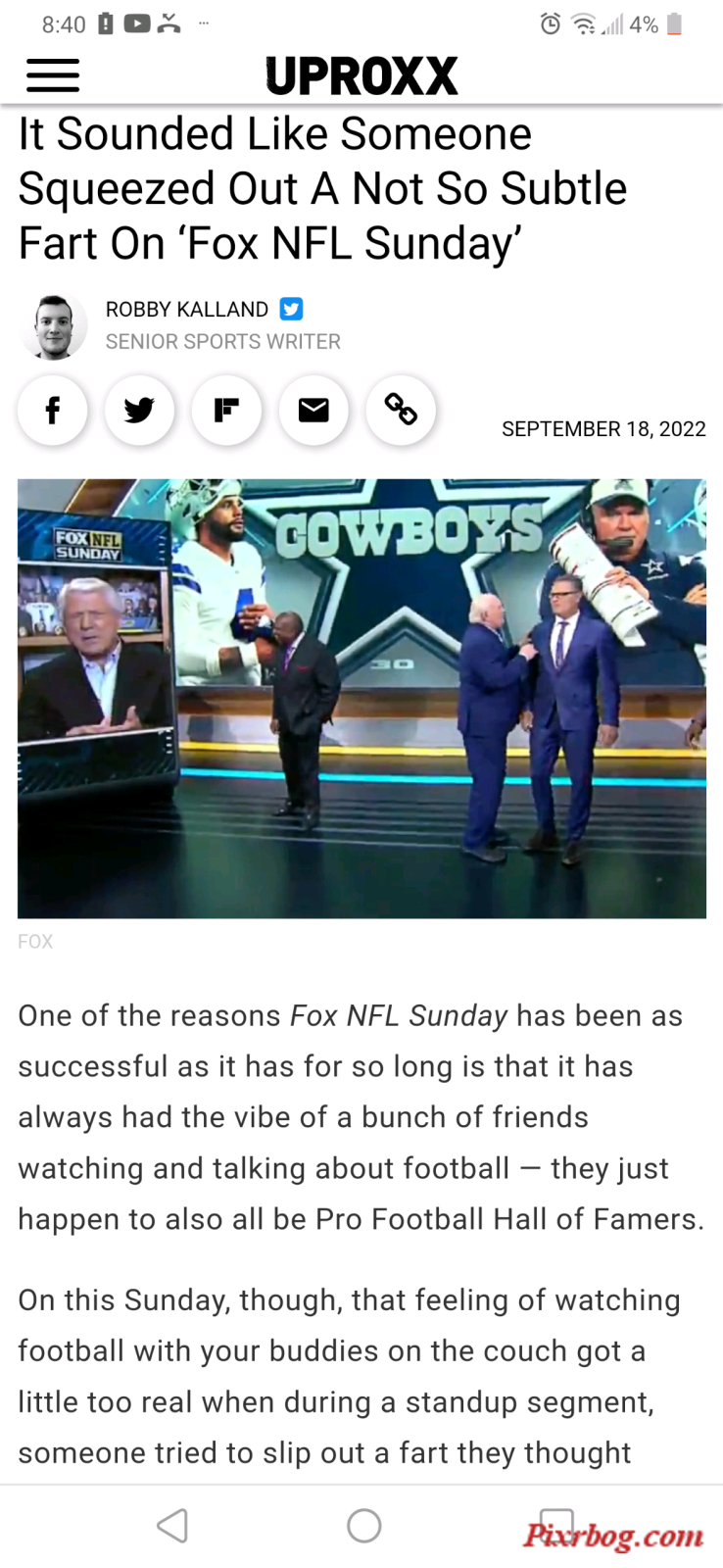Open author Robby Kalland's page
Image resolution: width=723 pixels, height=1568 pixels.
click(187, 310)
